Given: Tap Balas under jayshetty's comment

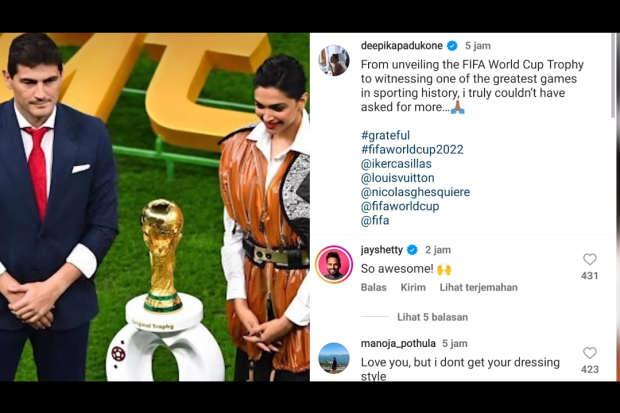Looking at the screenshot, I should (x=373, y=288).
